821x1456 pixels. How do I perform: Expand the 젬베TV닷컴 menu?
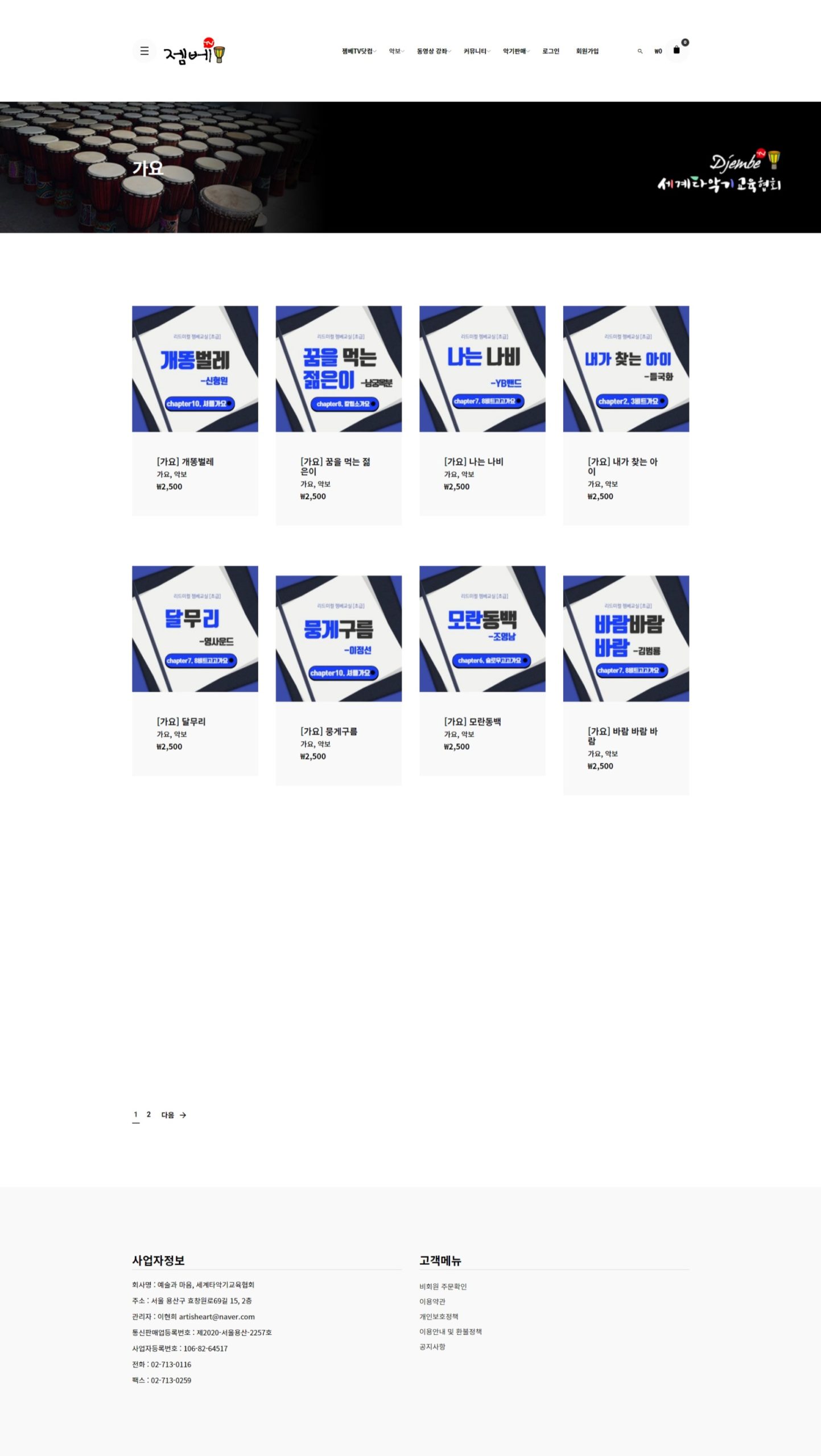pyautogui.click(x=358, y=51)
